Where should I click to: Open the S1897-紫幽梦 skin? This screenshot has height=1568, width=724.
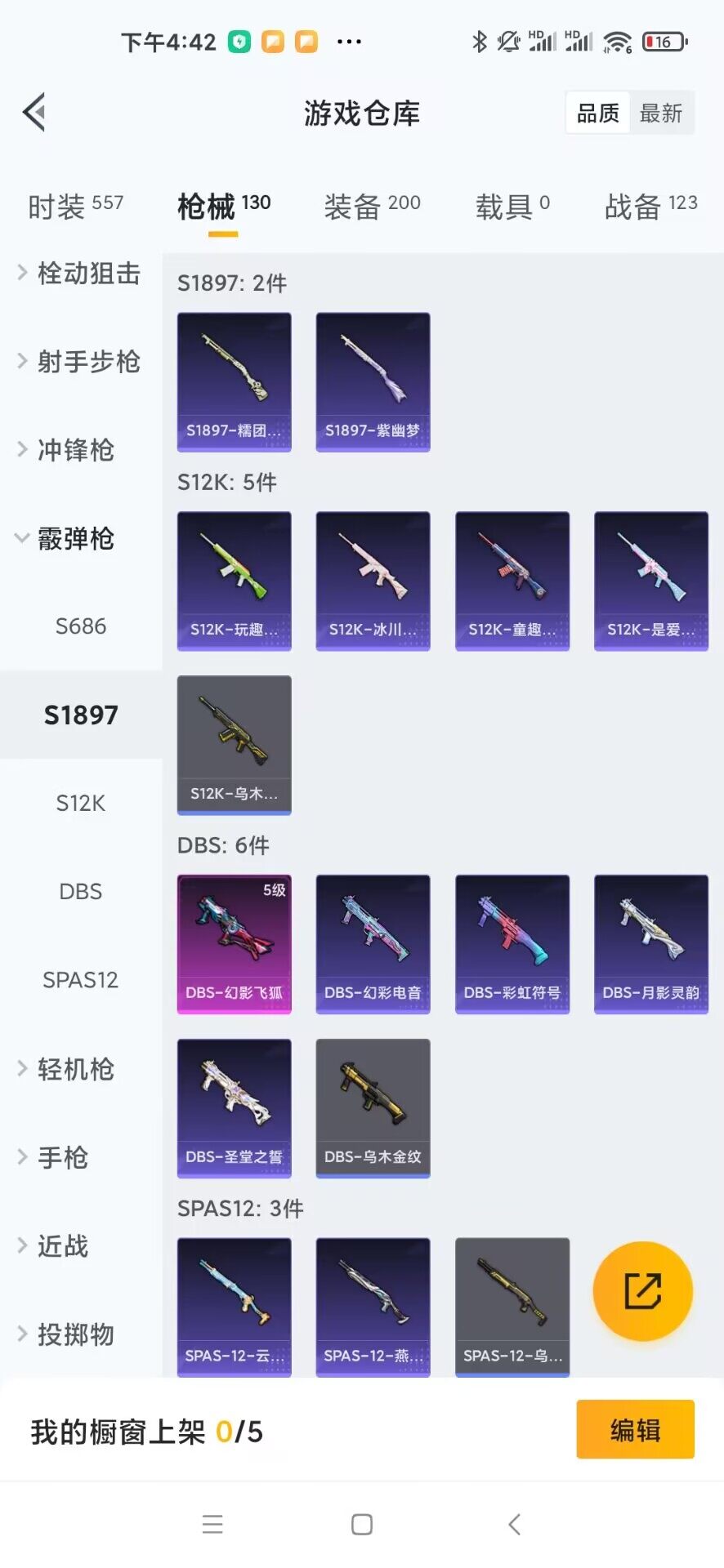point(373,381)
